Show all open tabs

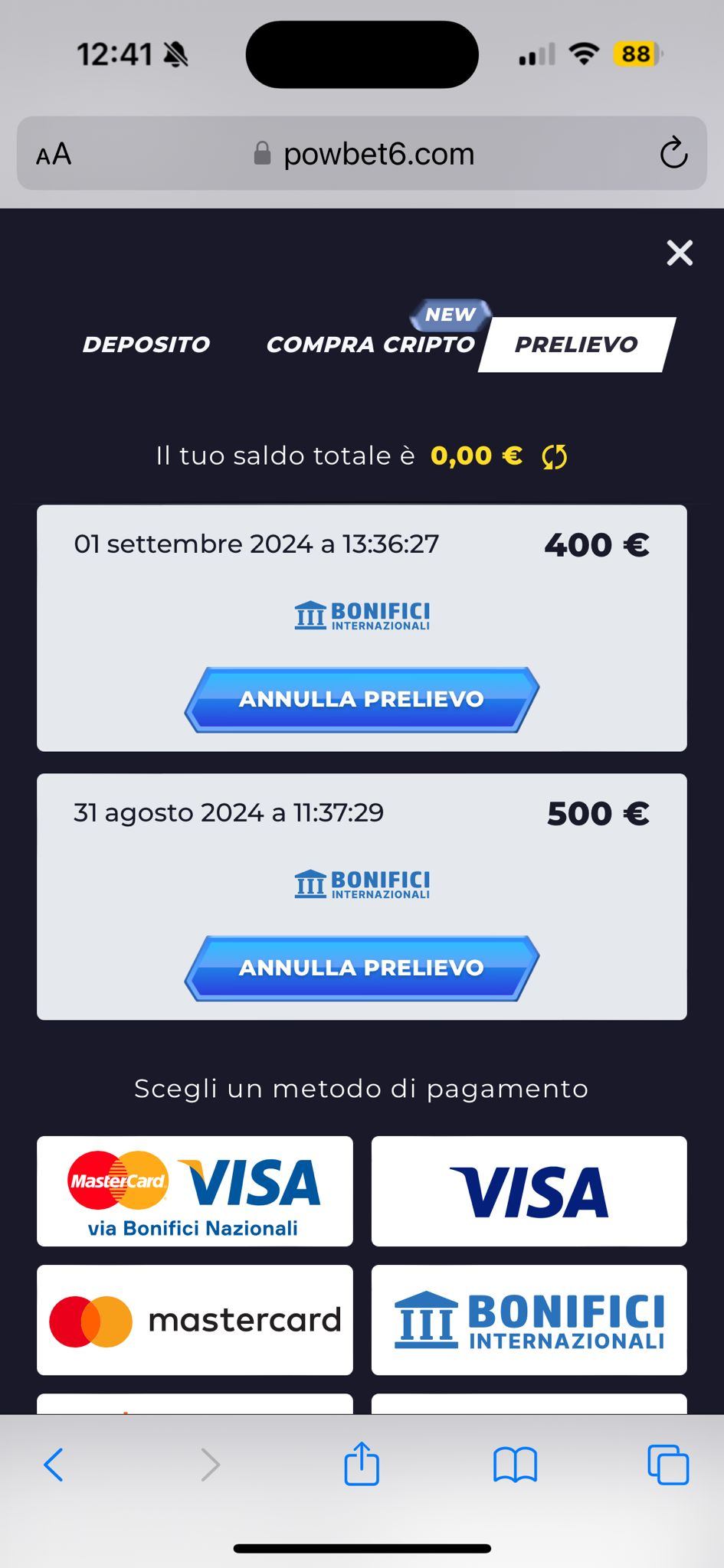point(668,1465)
